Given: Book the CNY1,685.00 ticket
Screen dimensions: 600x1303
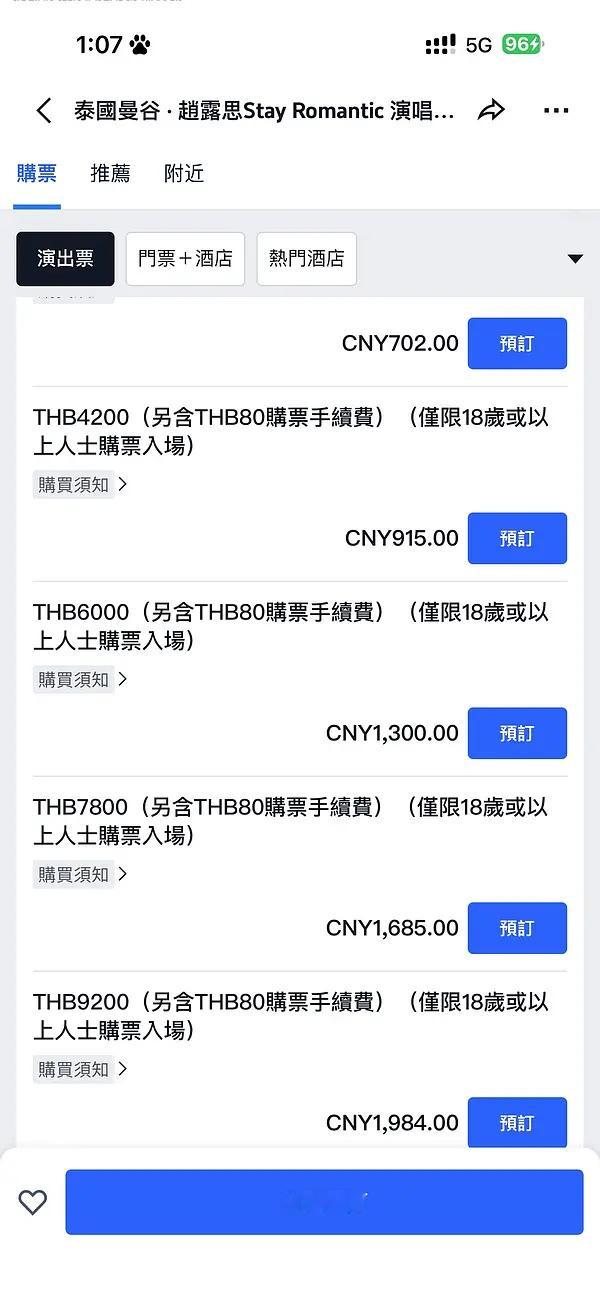Looking at the screenshot, I should [517, 929].
